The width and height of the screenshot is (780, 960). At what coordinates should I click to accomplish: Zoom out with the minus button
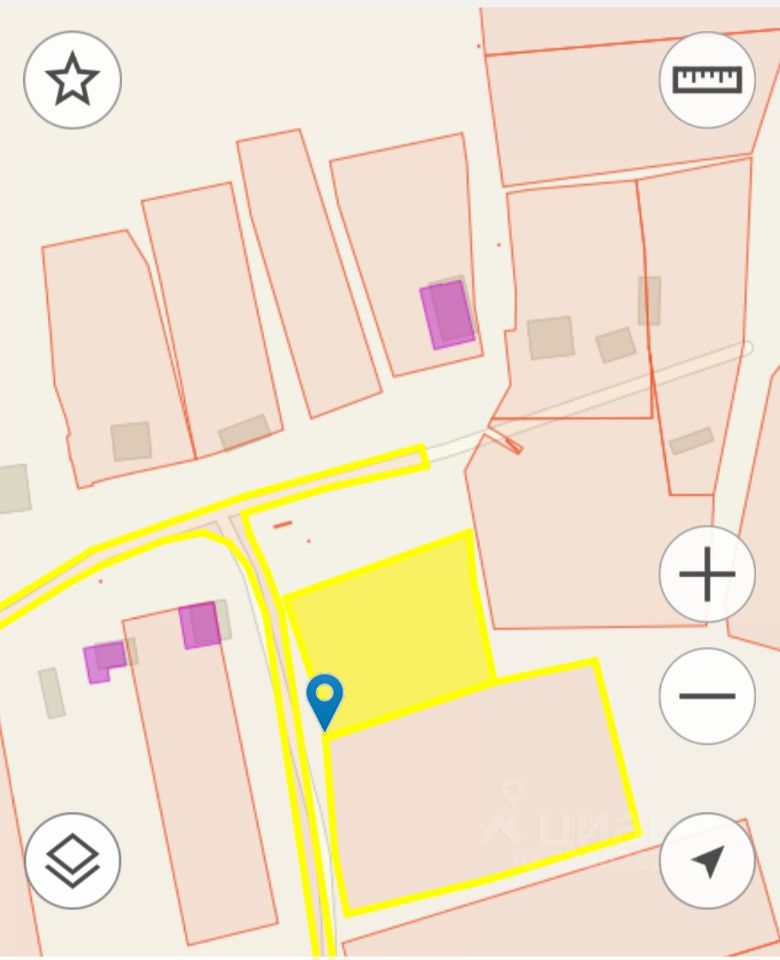point(707,696)
